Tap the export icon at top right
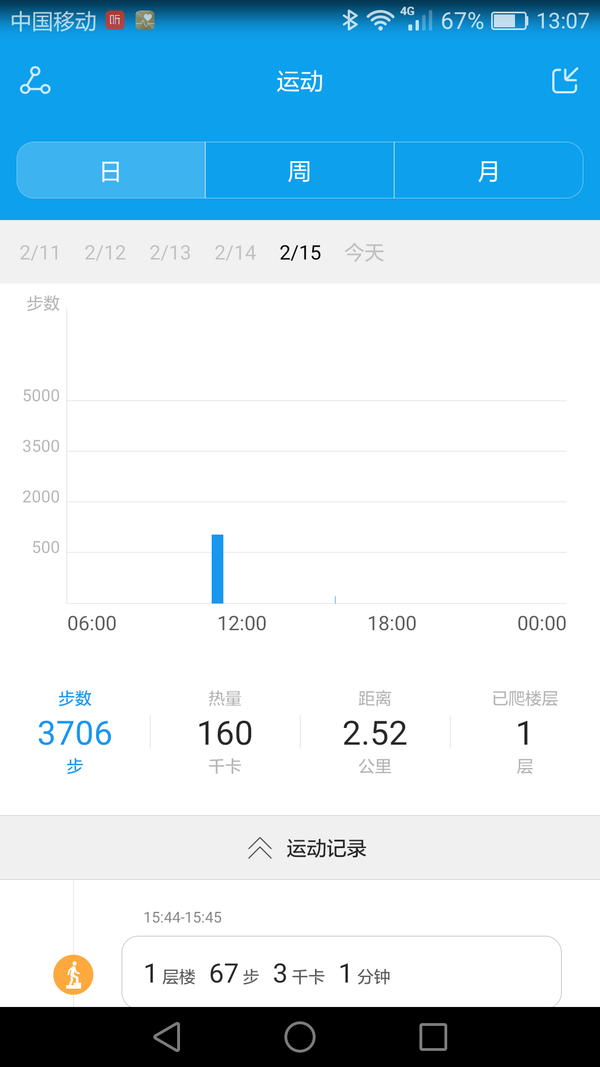The width and height of the screenshot is (600, 1067). [x=565, y=81]
